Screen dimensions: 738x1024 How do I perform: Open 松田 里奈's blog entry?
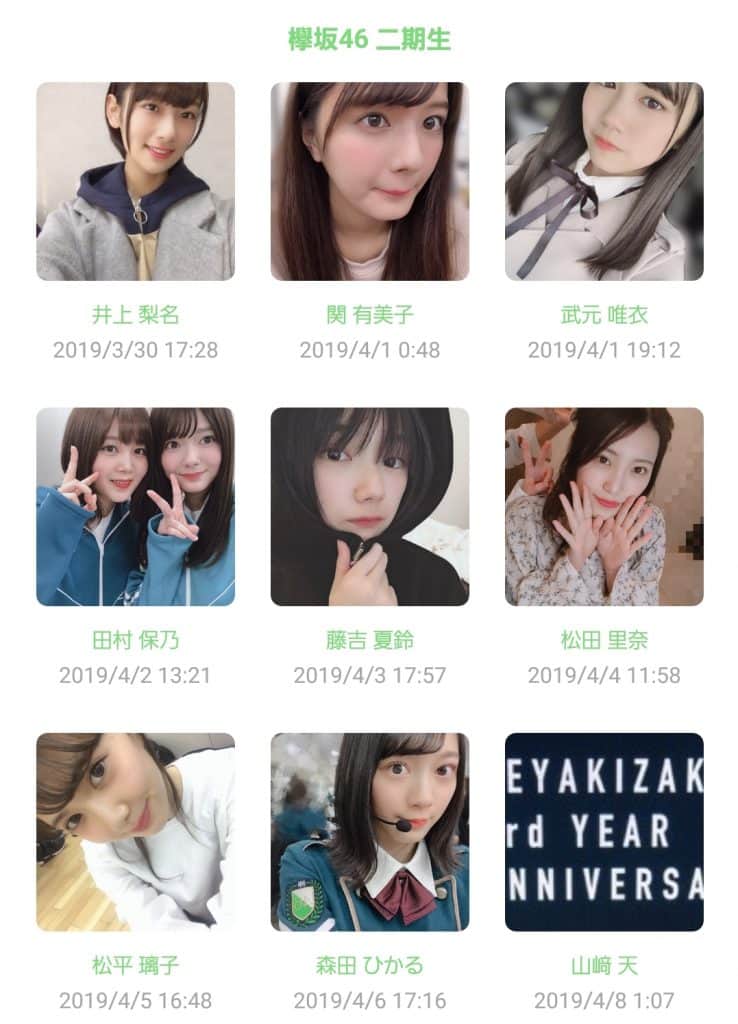pyautogui.click(x=604, y=506)
